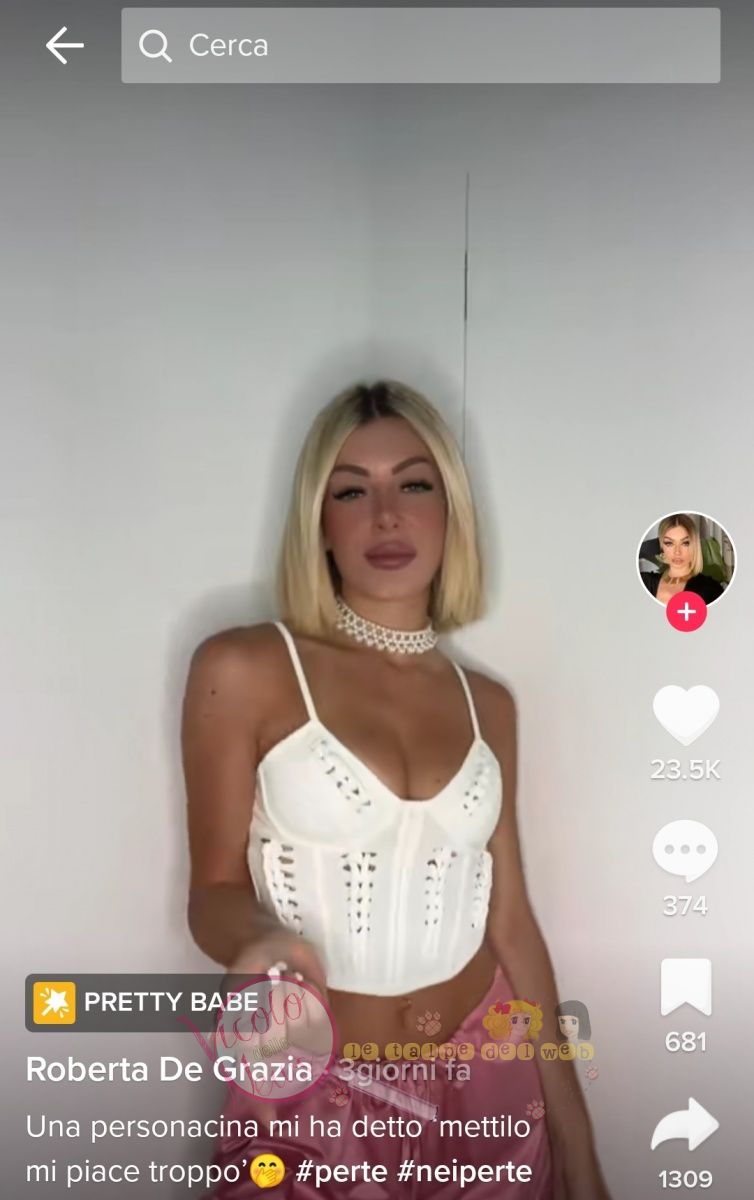Go back with the arrow icon
This screenshot has width=754, height=1200.
pos(64,46)
